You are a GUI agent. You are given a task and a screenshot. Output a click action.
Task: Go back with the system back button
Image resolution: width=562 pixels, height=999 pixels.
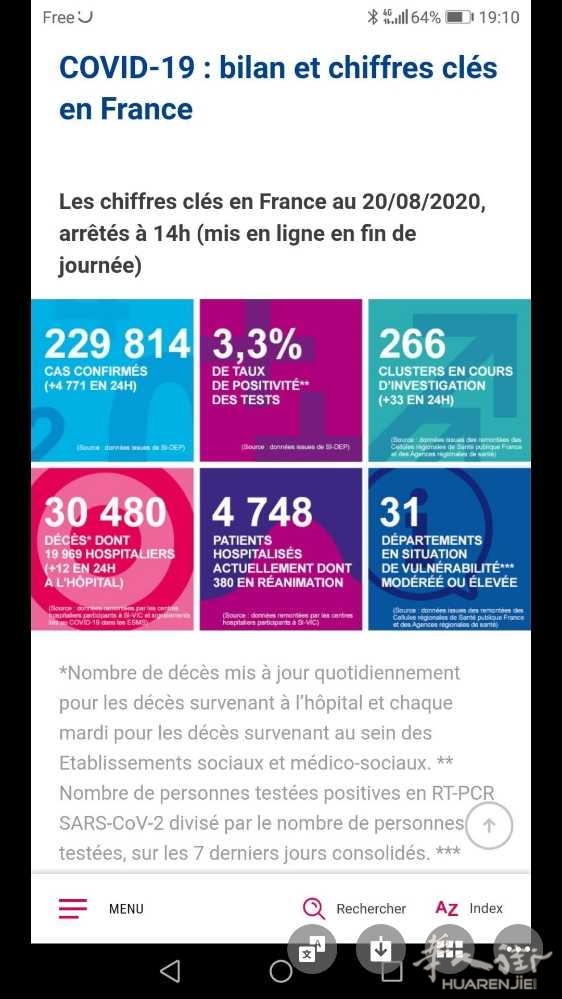(x=169, y=972)
